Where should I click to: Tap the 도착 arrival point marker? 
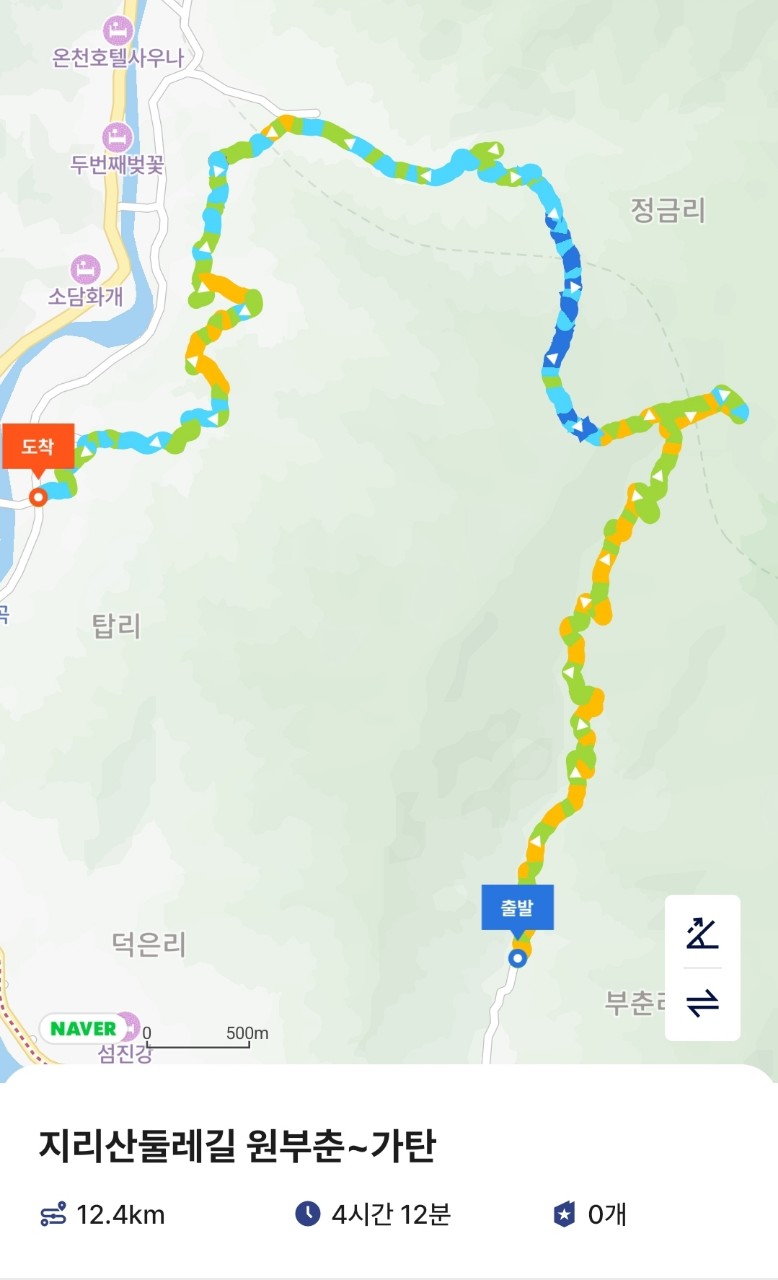[x=38, y=446]
